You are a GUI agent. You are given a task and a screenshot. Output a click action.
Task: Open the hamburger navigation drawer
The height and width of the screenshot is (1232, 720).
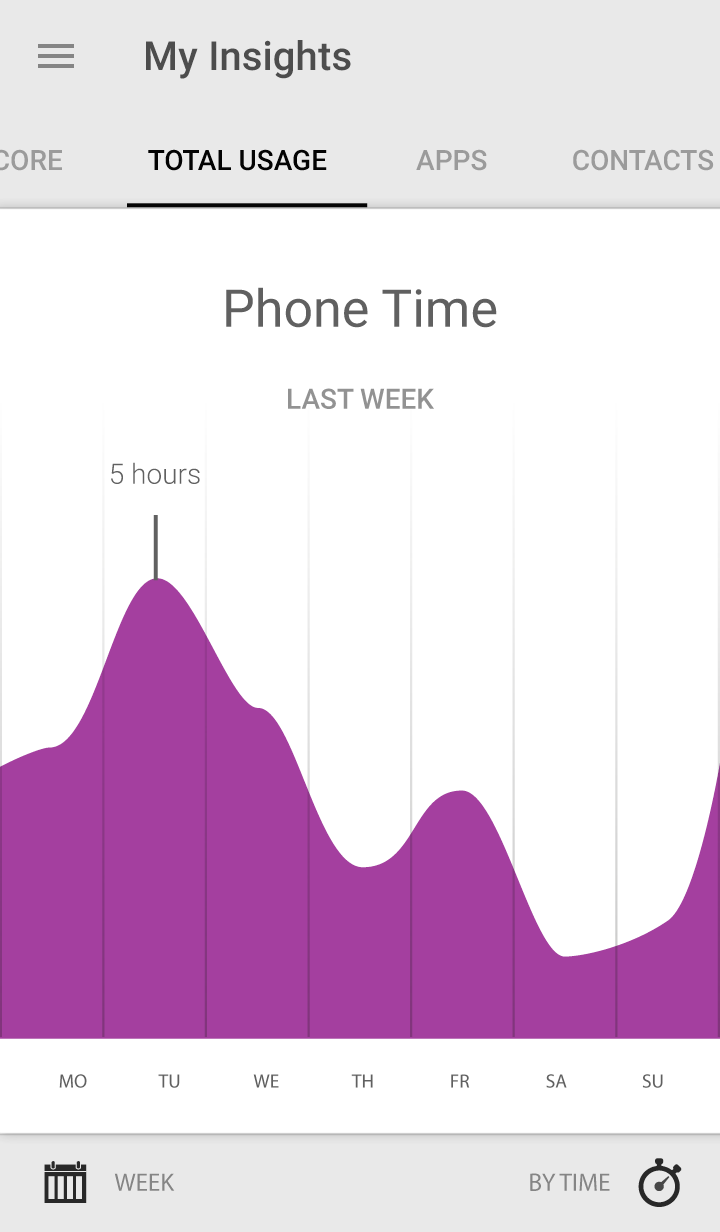pos(56,57)
